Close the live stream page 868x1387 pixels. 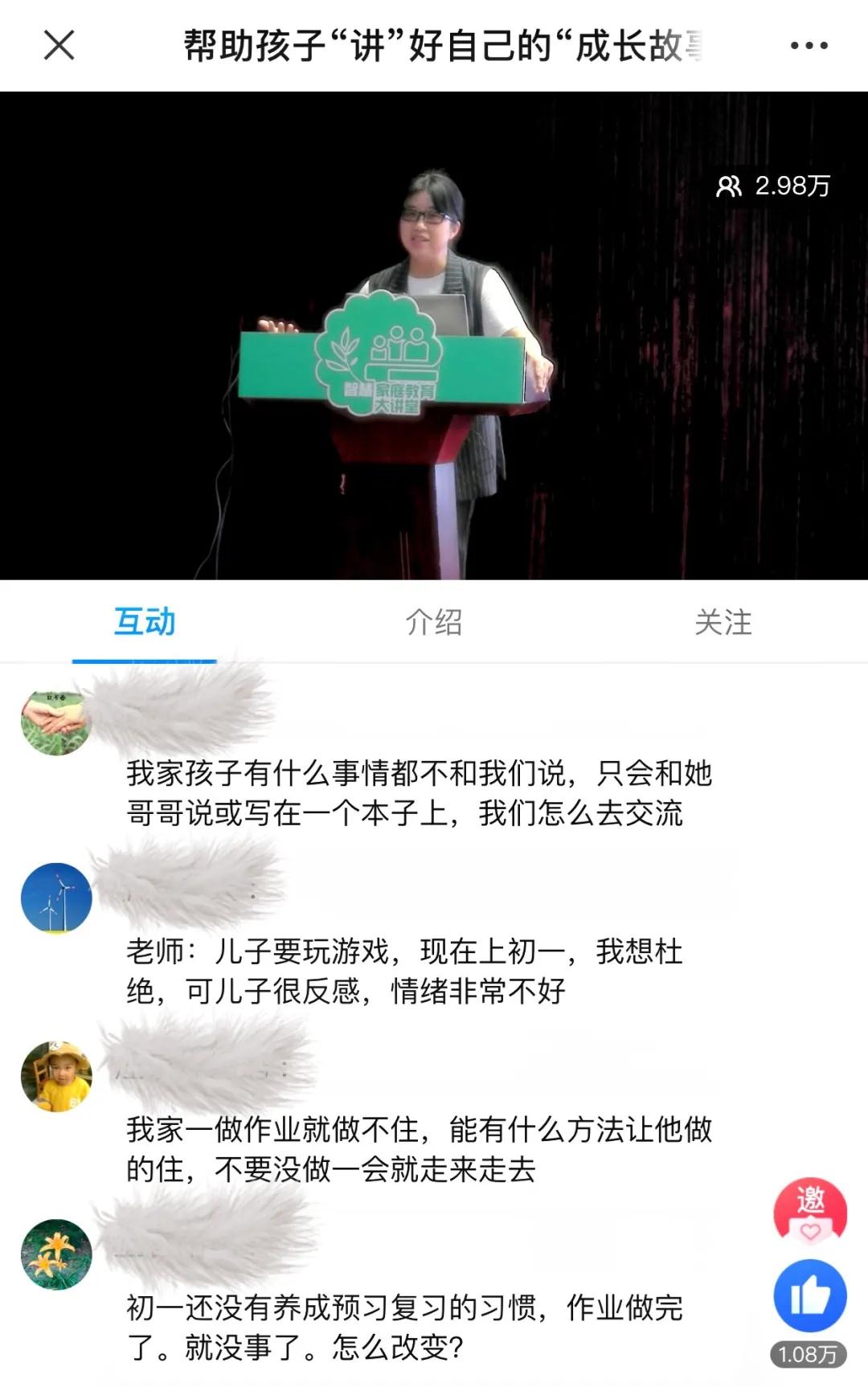coord(59,45)
